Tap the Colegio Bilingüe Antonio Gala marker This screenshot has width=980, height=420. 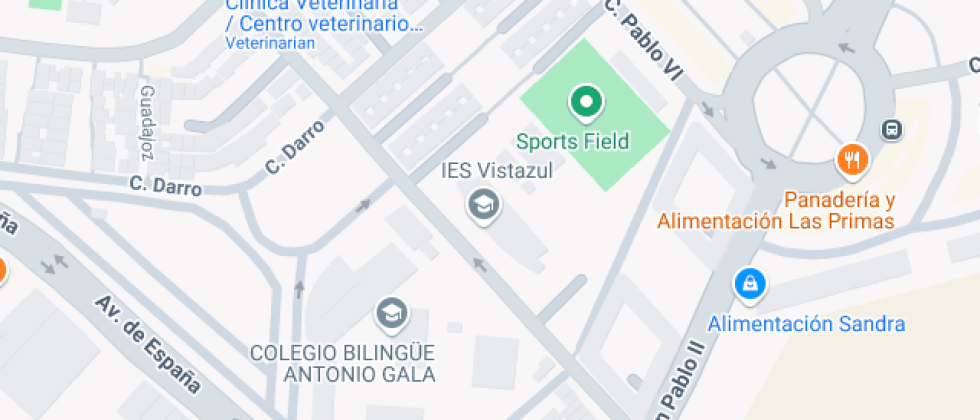click(x=391, y=314)
